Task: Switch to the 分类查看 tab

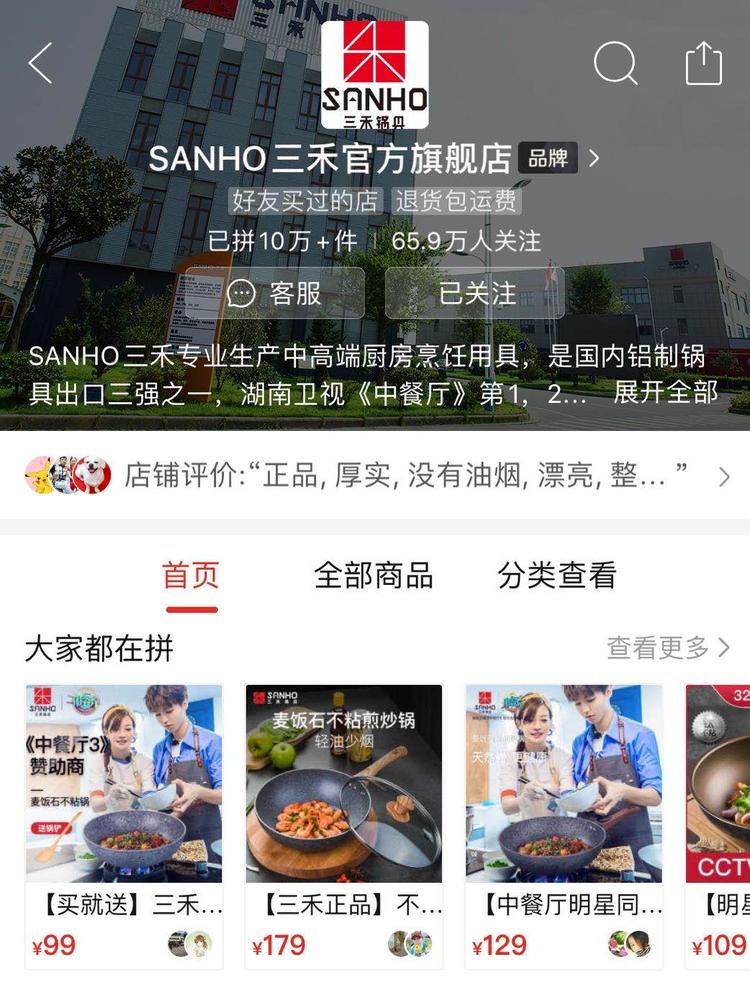Action: (x=557, y=576)
